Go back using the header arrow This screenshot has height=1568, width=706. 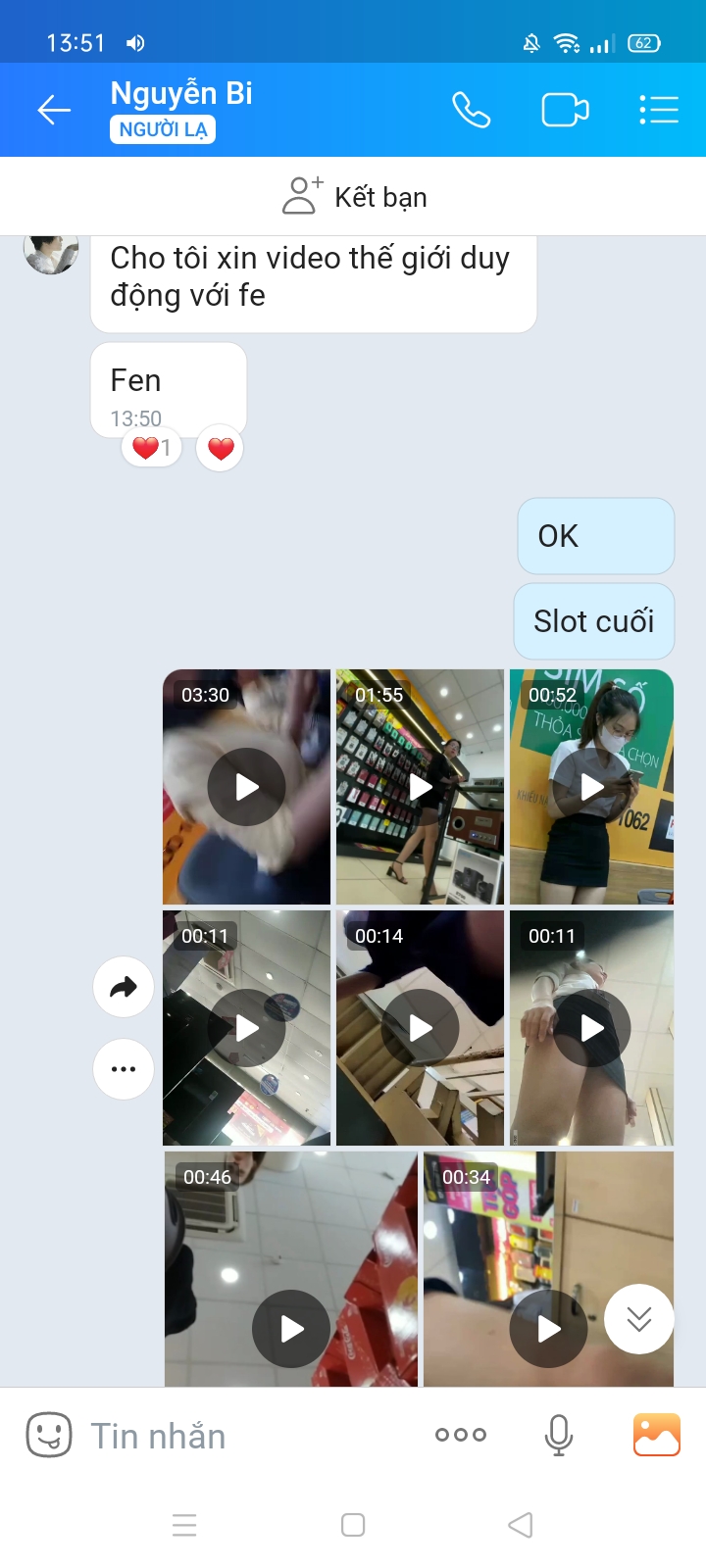coord(54,110)
